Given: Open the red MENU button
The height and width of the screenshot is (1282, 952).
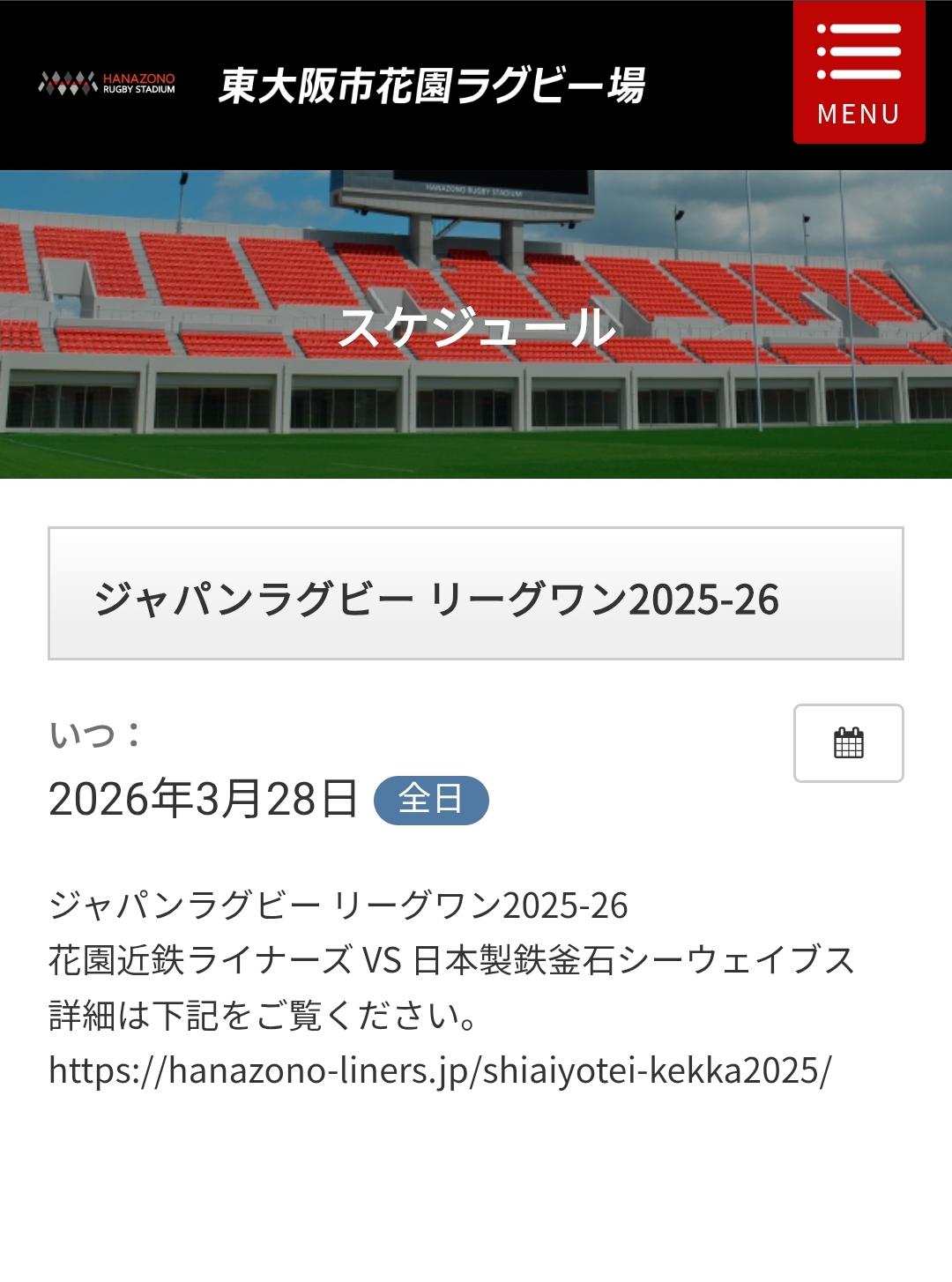Looking at the screenshot, I should 859,72.
